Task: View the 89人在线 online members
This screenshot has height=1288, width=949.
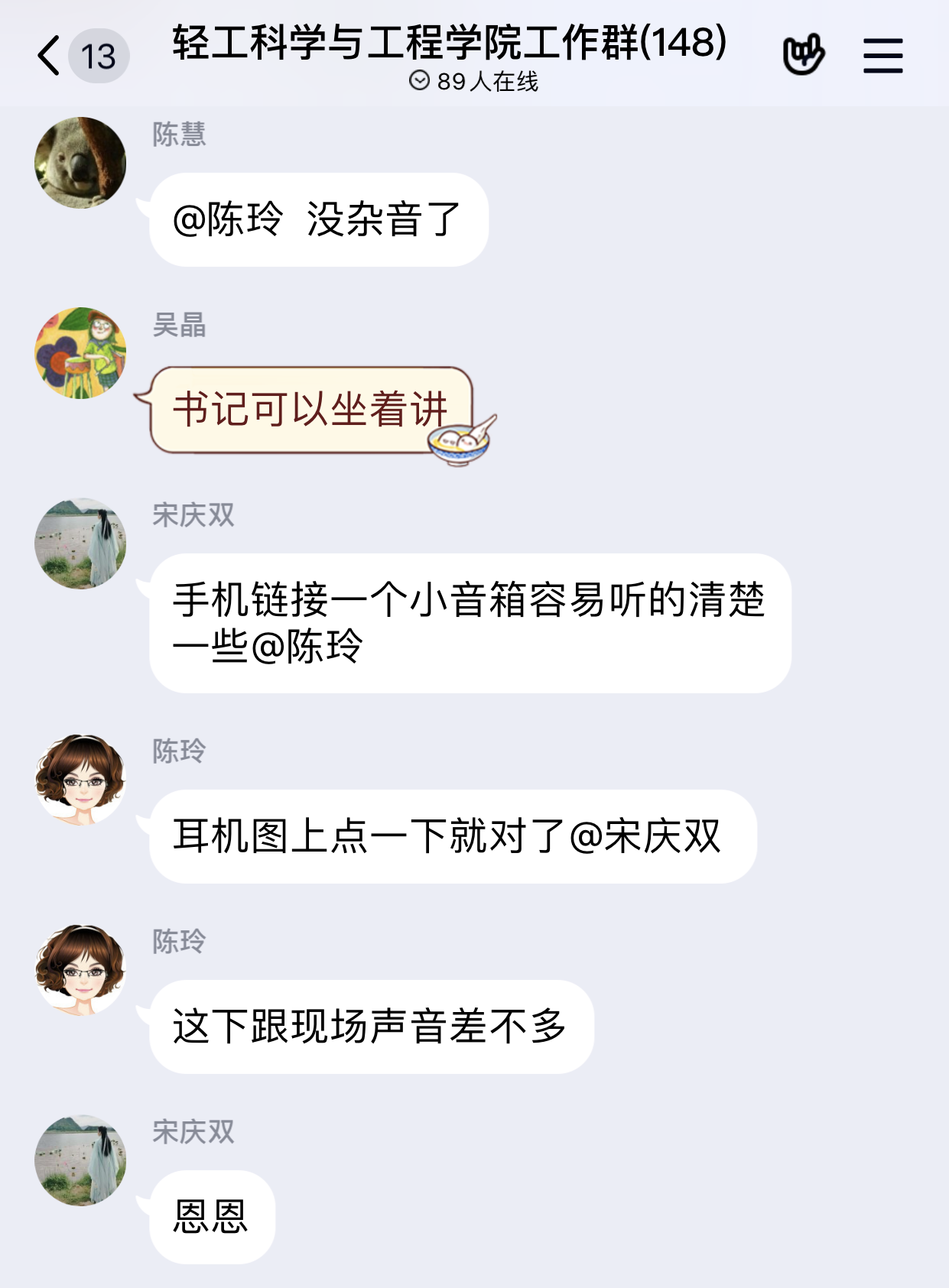Action: coord(474,81)
